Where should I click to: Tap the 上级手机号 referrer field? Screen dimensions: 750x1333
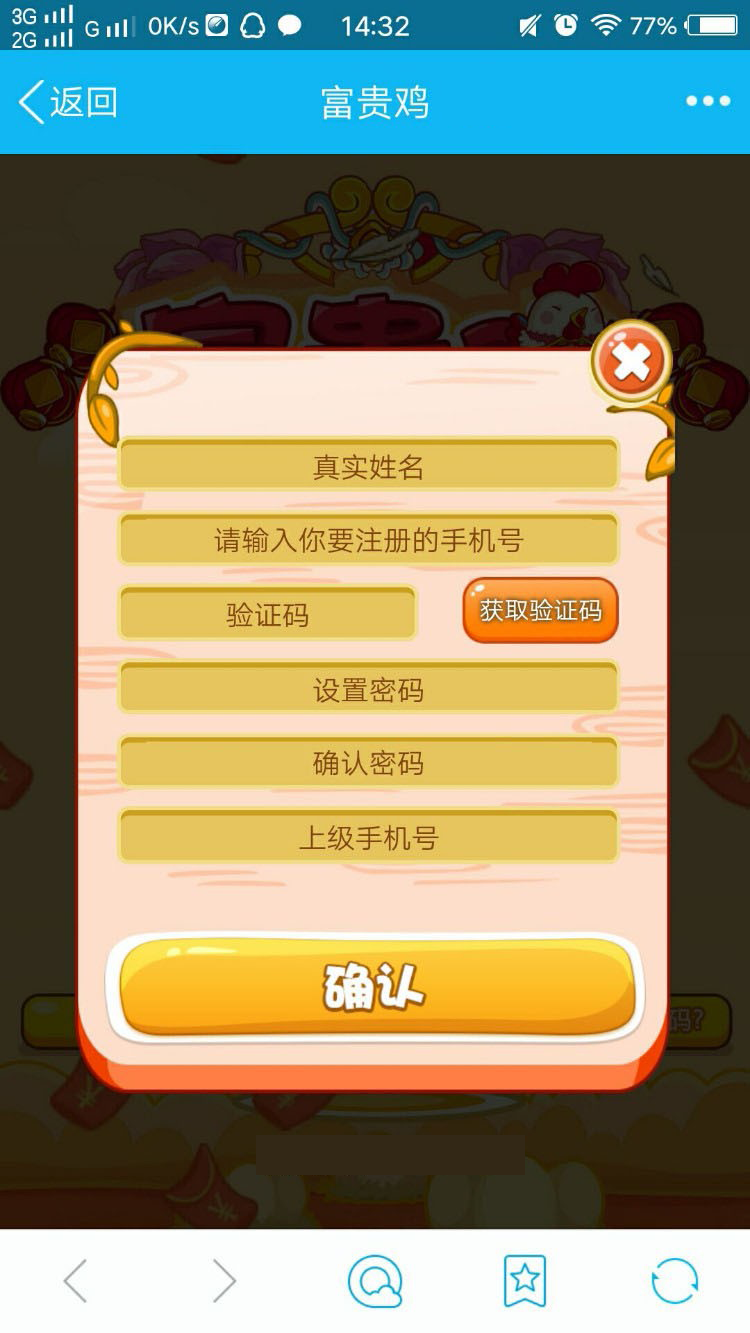368,837
